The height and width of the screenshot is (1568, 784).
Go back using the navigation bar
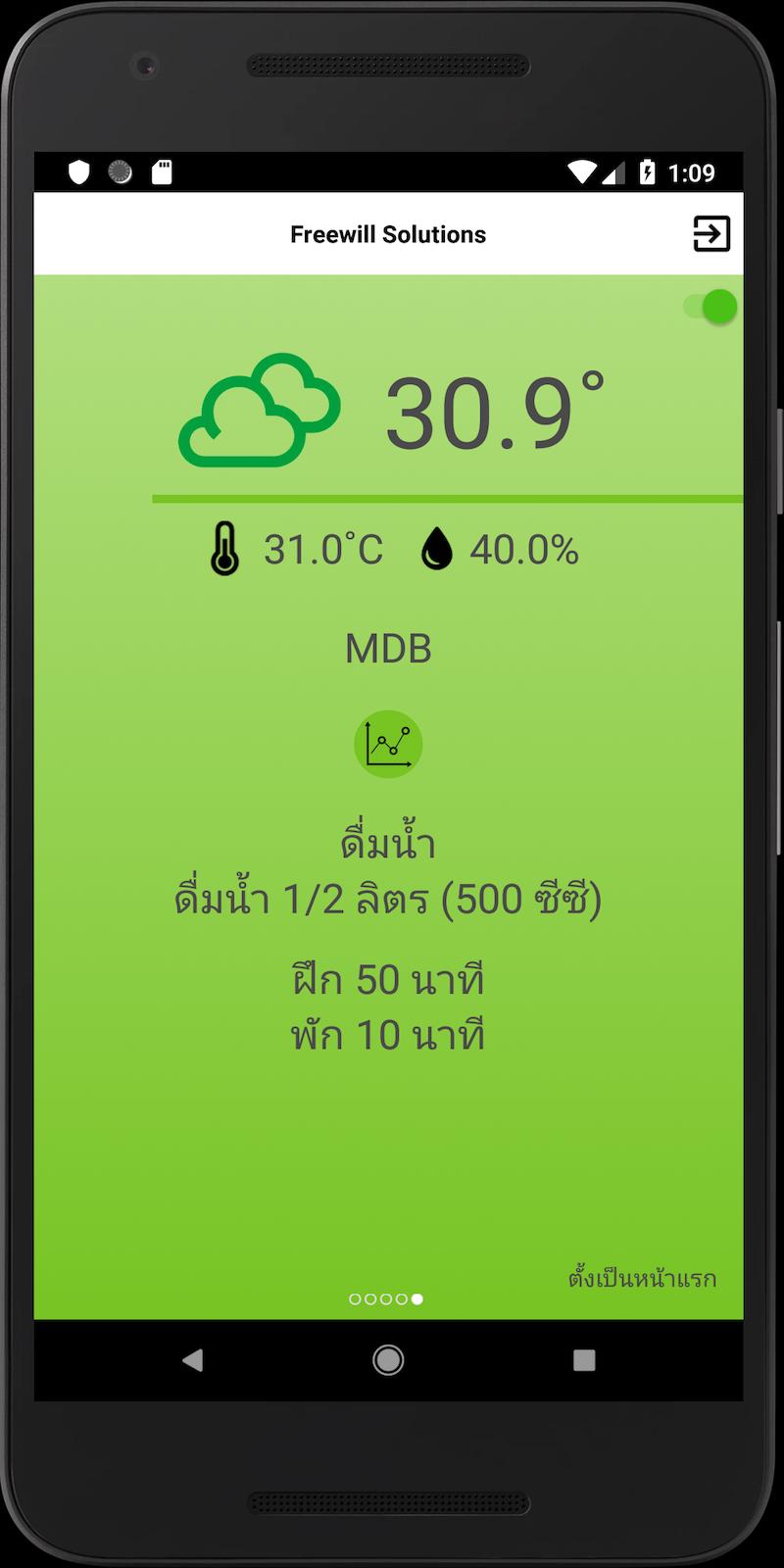[193, 1359]
